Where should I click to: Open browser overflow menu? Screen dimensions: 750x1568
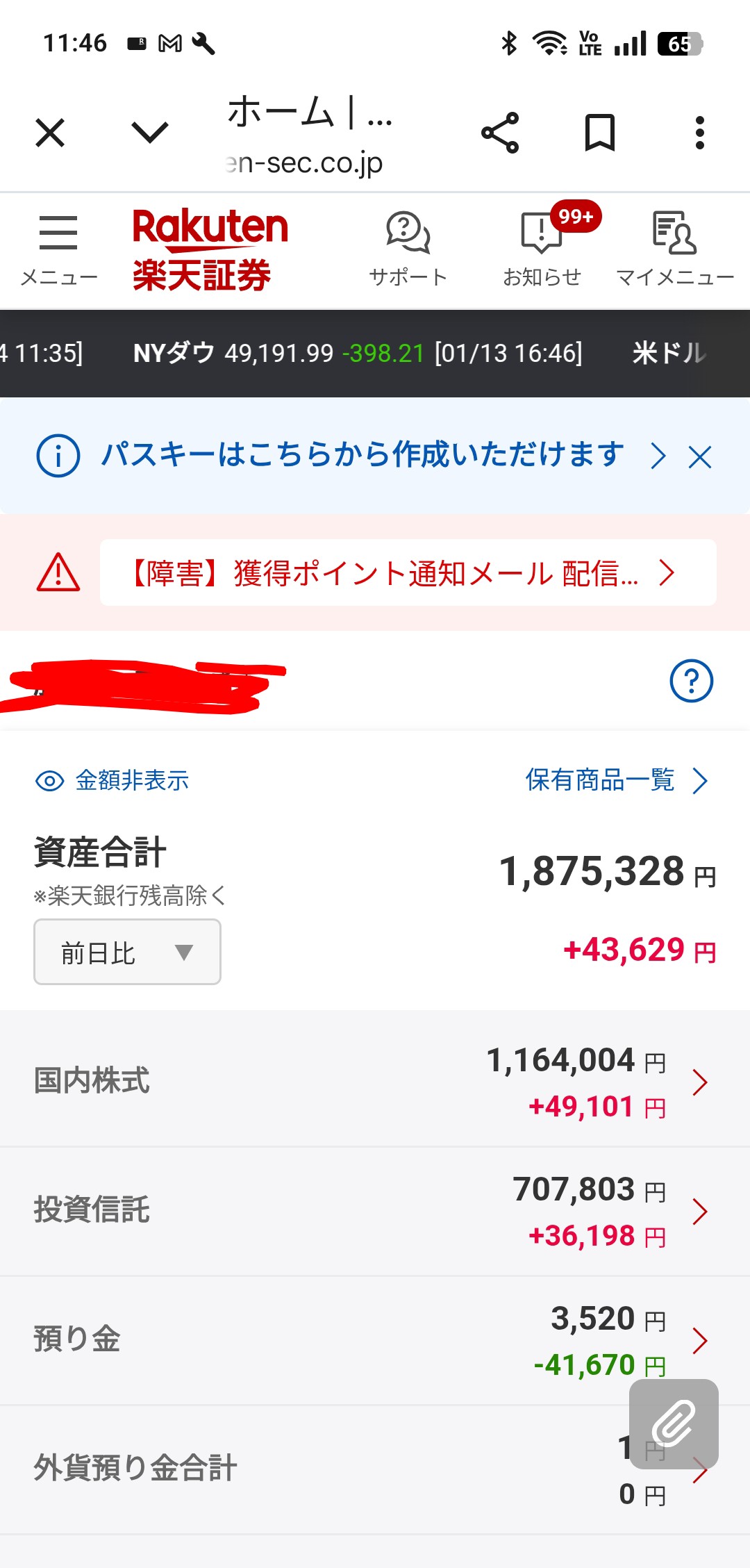(x=699, y=133)
